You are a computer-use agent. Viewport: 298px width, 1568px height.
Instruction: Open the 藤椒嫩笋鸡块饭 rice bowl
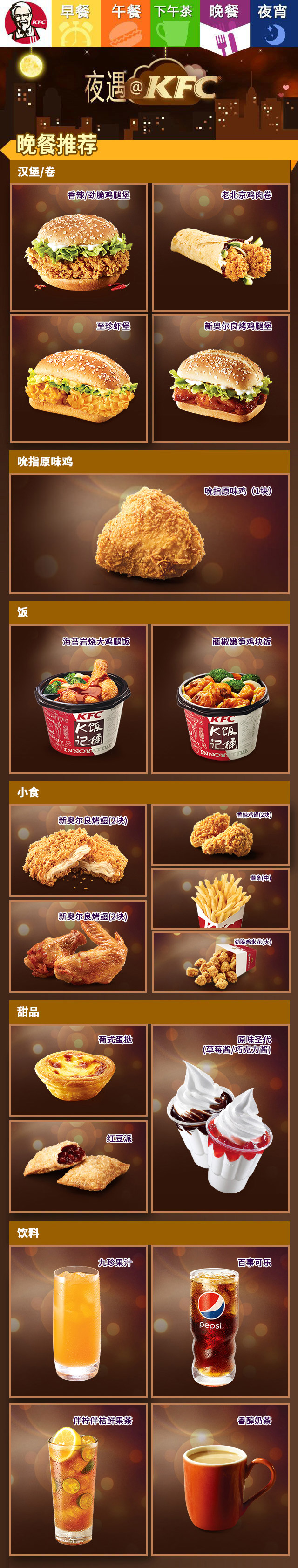220,699
